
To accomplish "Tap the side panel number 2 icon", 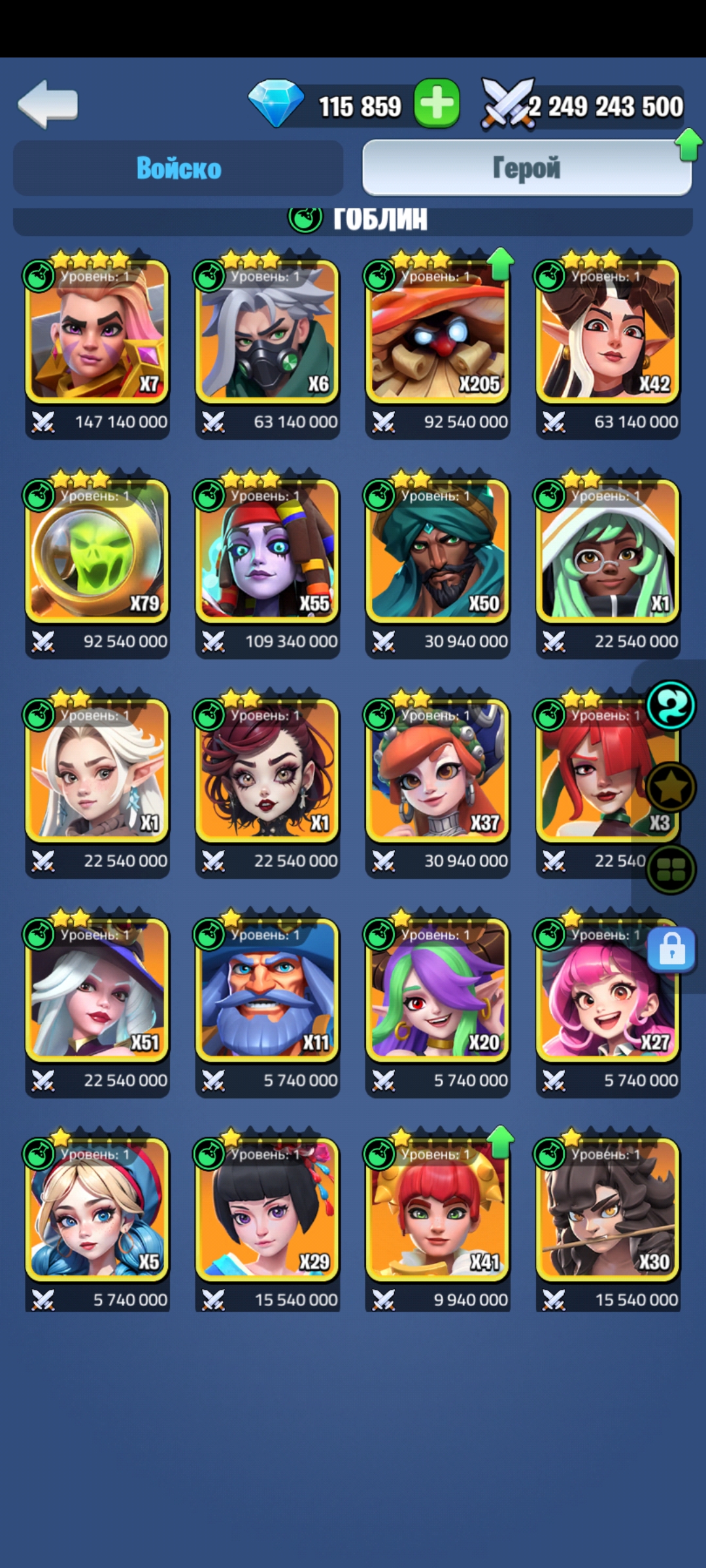I will (x=670, y=706).
